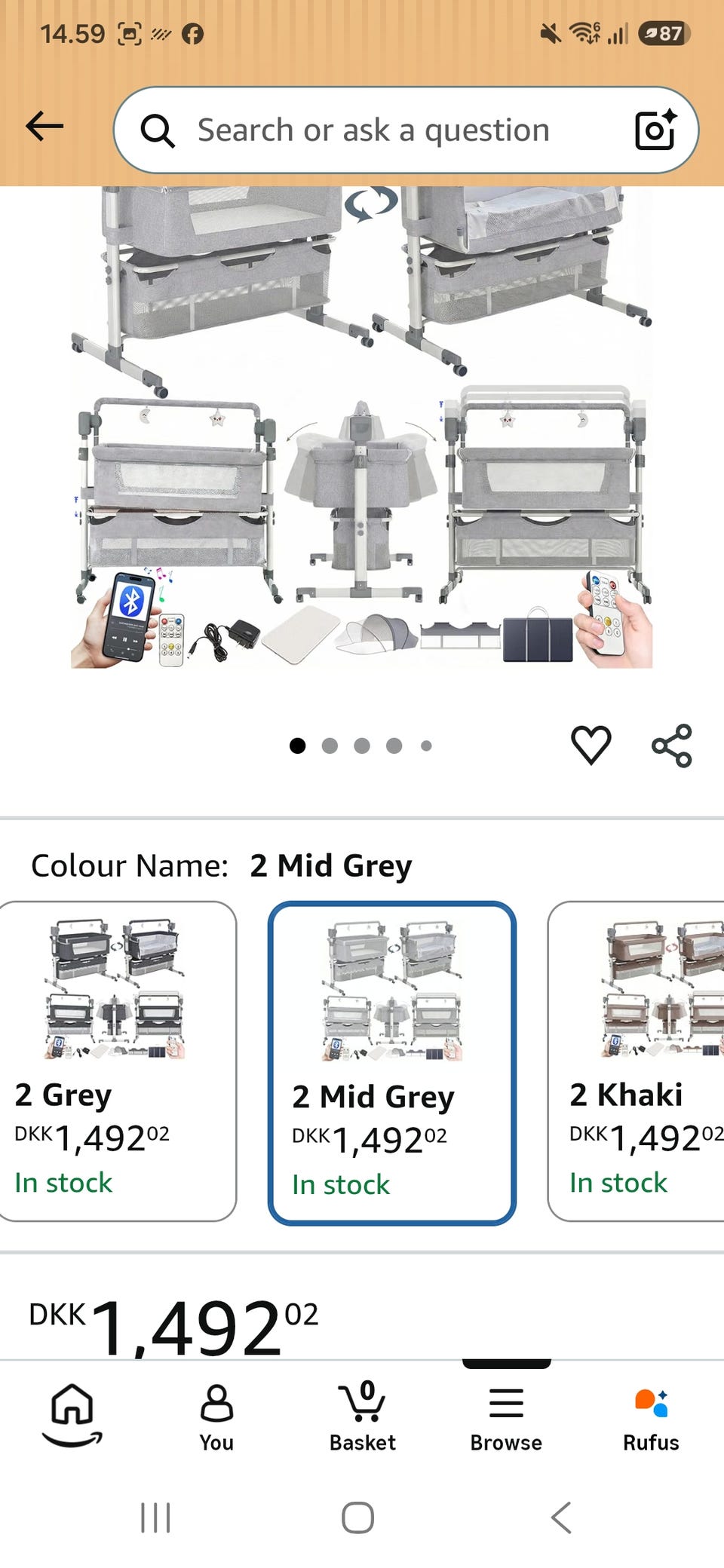
Task: Choose the 2 Khaki colour option
Action: tap(636, 1061)
